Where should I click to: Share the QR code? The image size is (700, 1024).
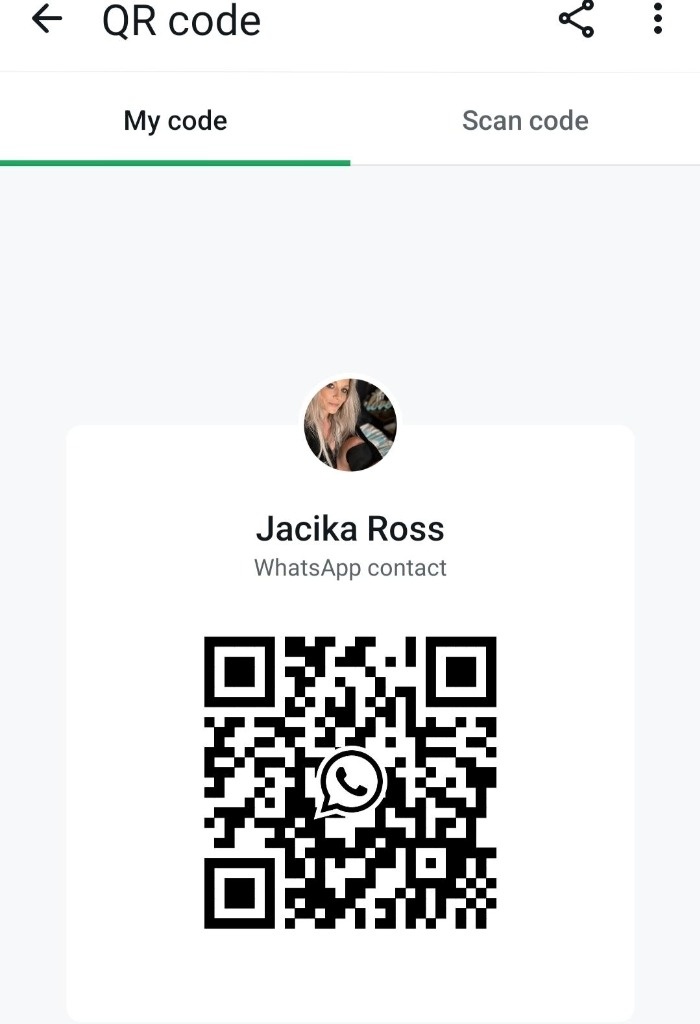(x=576, y=19)
